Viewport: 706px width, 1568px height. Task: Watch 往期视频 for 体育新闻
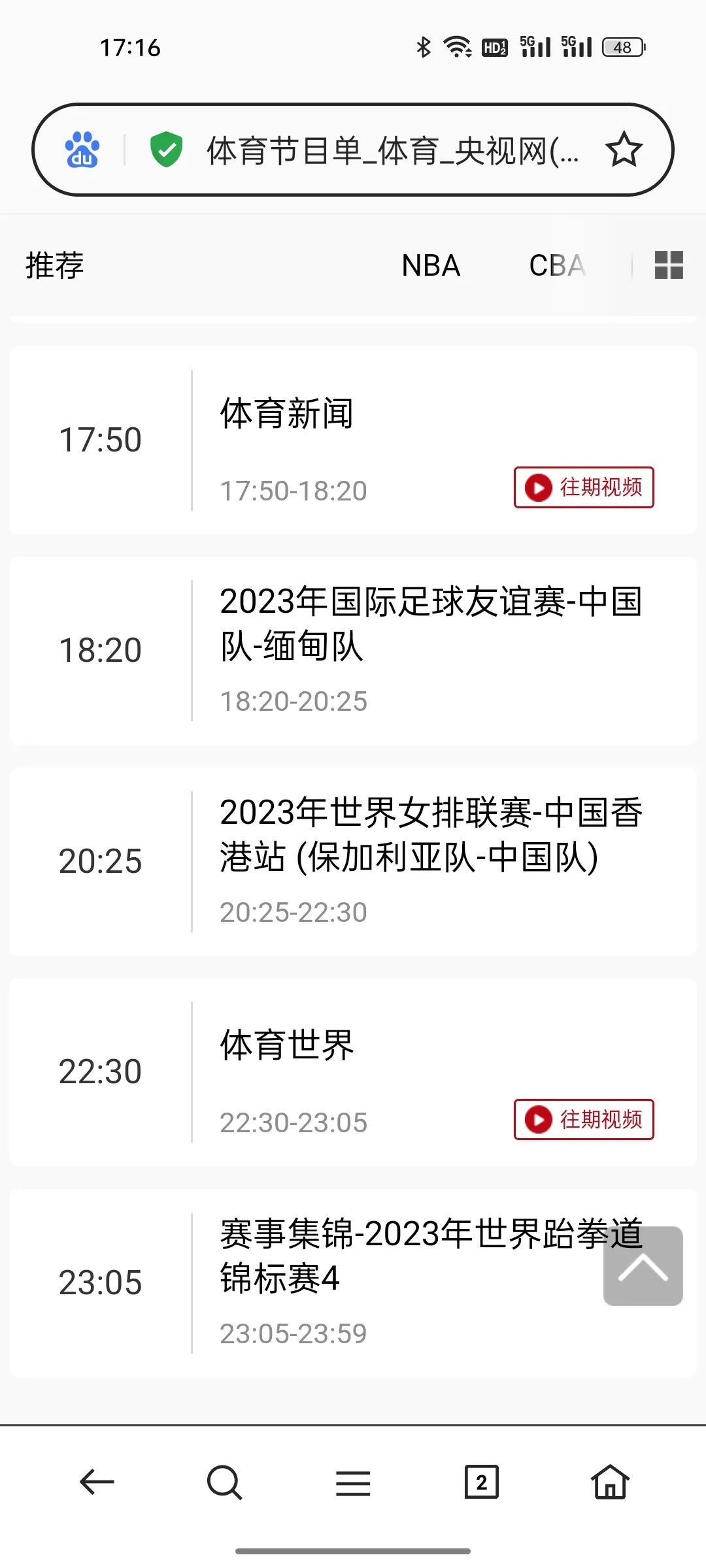click(x=584, y=487)
